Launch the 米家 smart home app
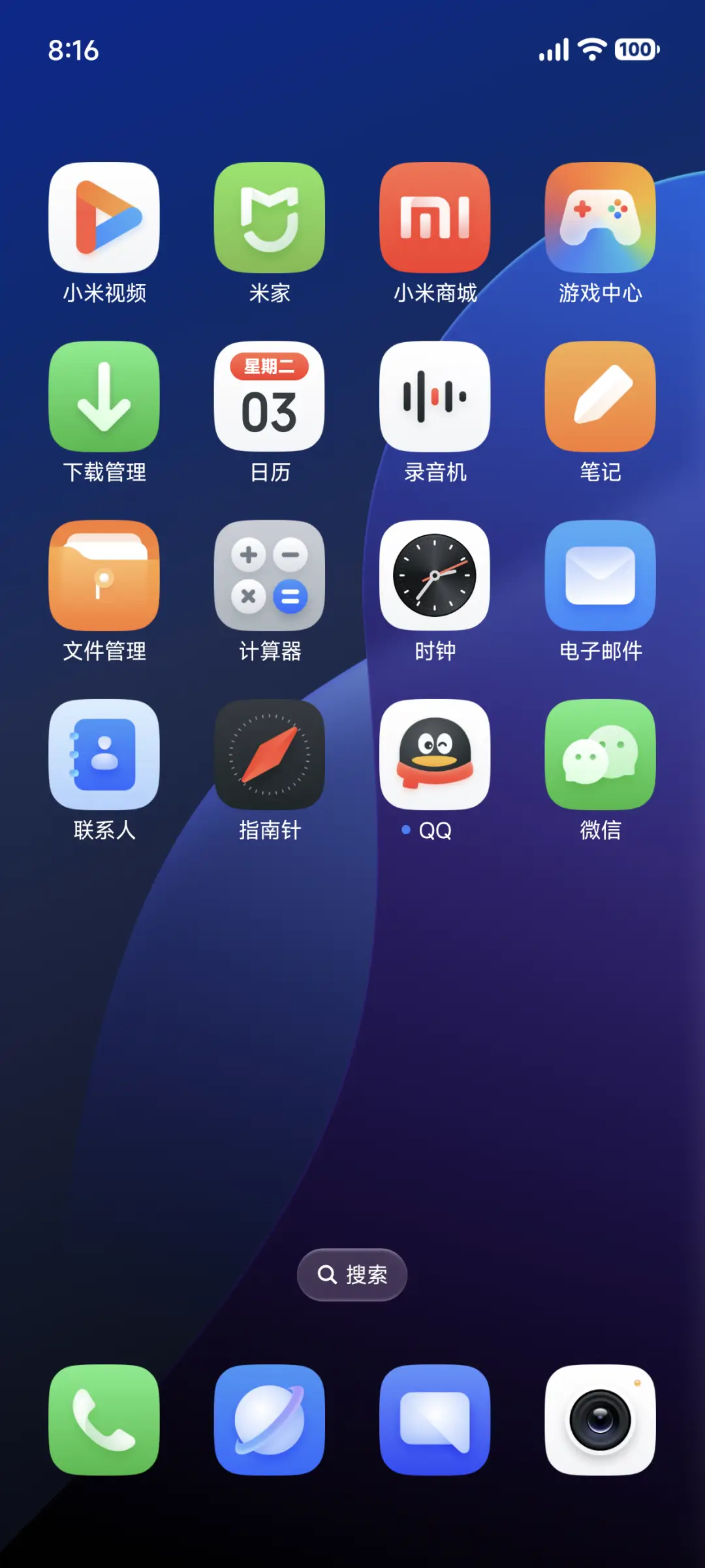The width and height of the screenshot is (705, 1568). pos(270,217)
